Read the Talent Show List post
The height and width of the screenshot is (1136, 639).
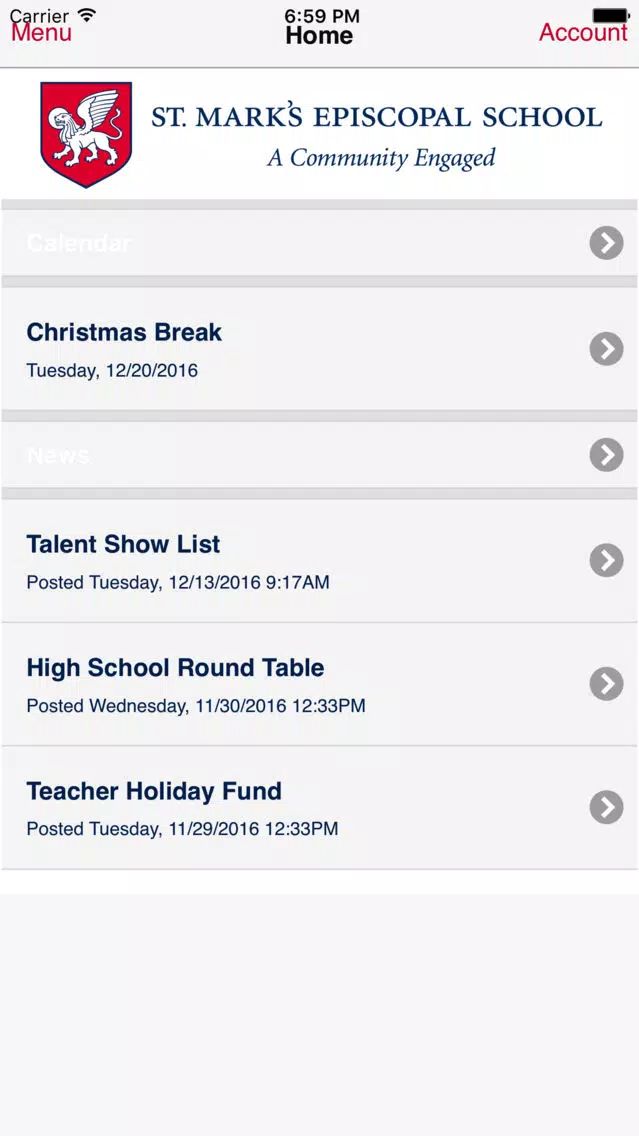click(x=320, y=561)
